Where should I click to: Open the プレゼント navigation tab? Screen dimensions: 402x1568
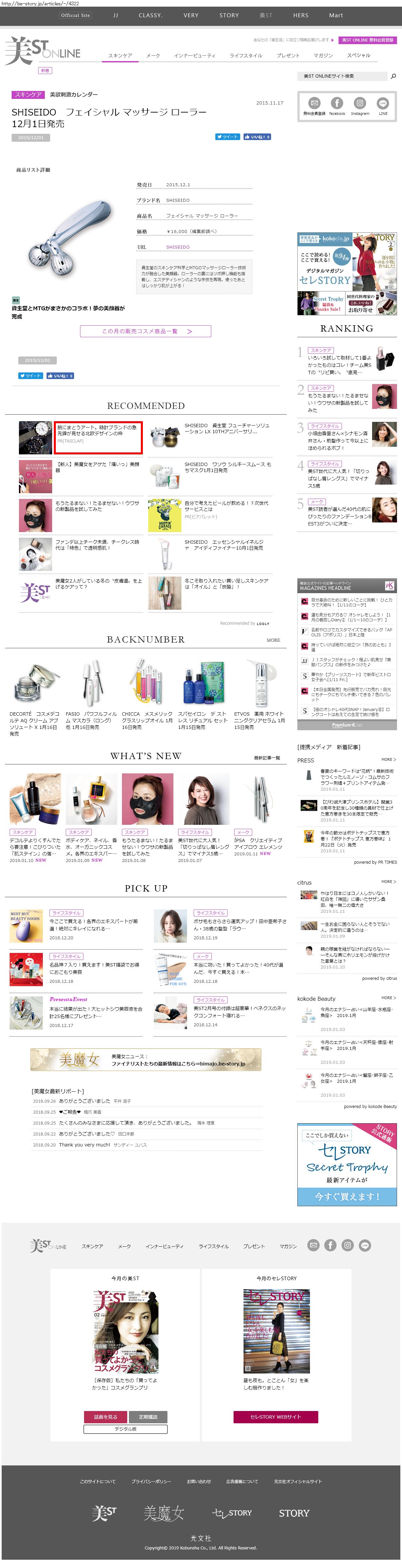pos(287,55)
